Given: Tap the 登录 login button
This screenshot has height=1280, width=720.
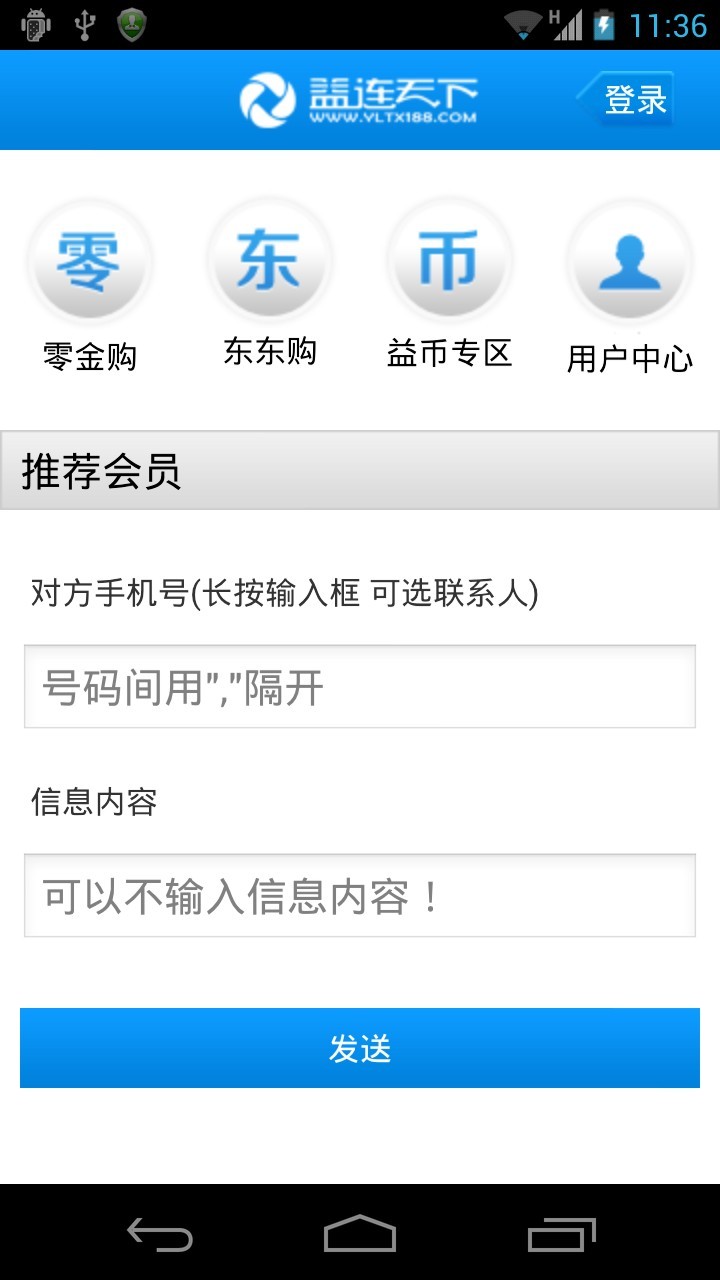Looking at the screenshot, I should click(626, 99).
